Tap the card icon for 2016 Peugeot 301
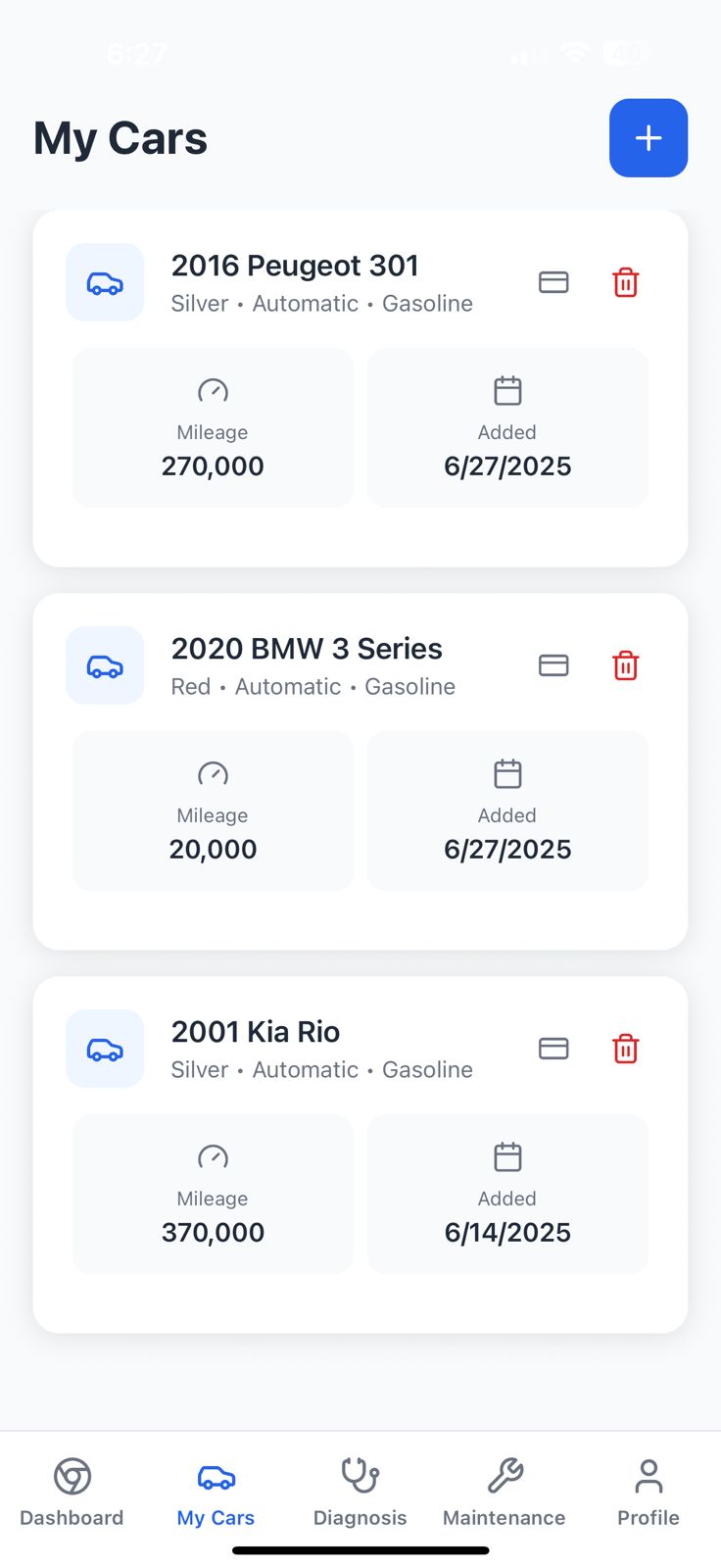The image size is (721, 1568). 553,282
